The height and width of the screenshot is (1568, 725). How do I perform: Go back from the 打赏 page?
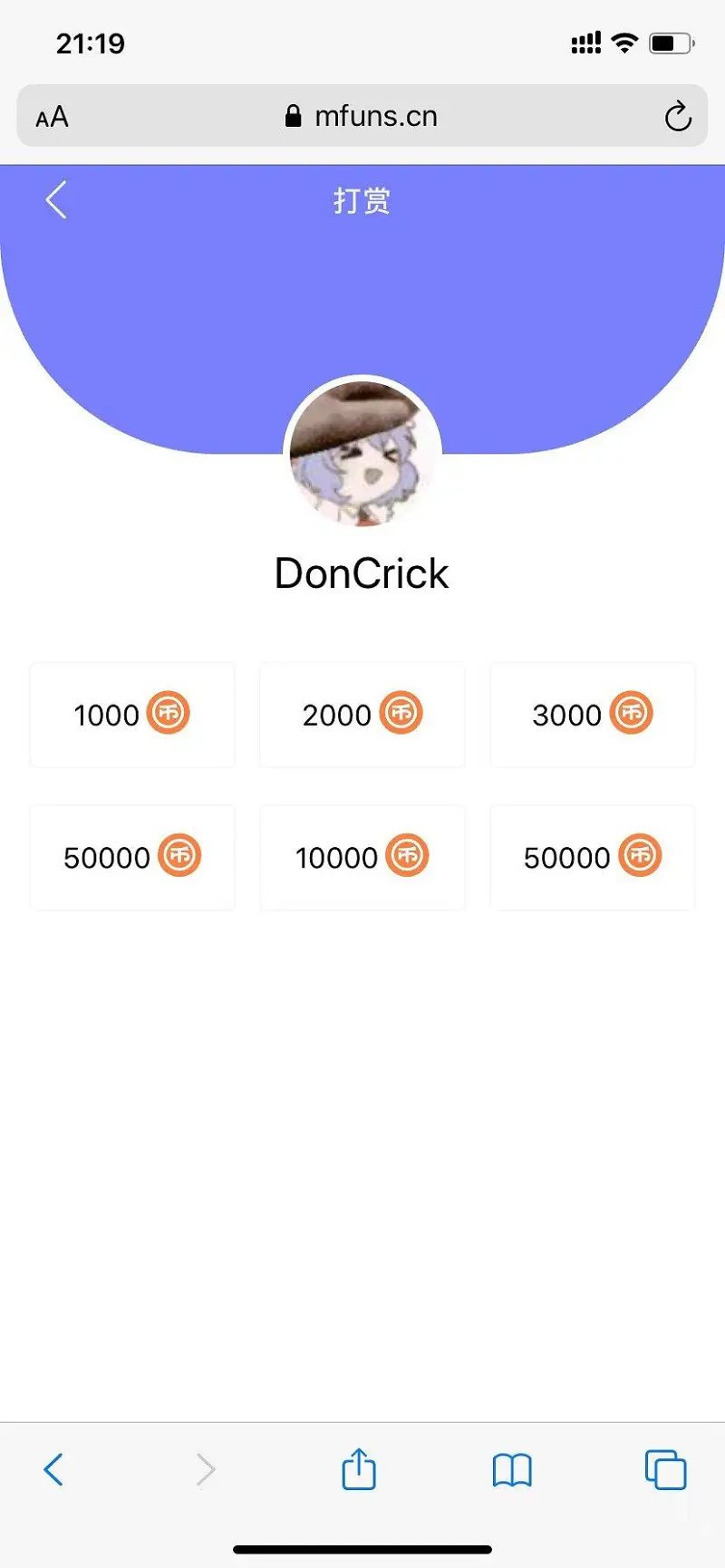point(56,200)
